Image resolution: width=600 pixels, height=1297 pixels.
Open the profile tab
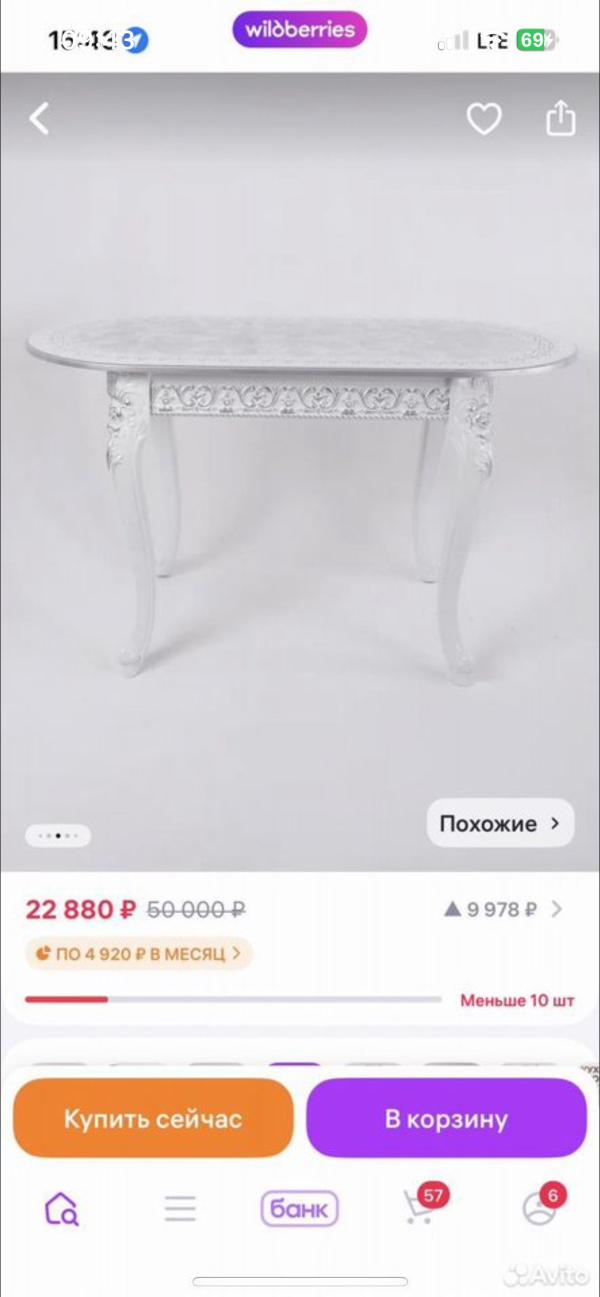click(x=540, y=1208)
